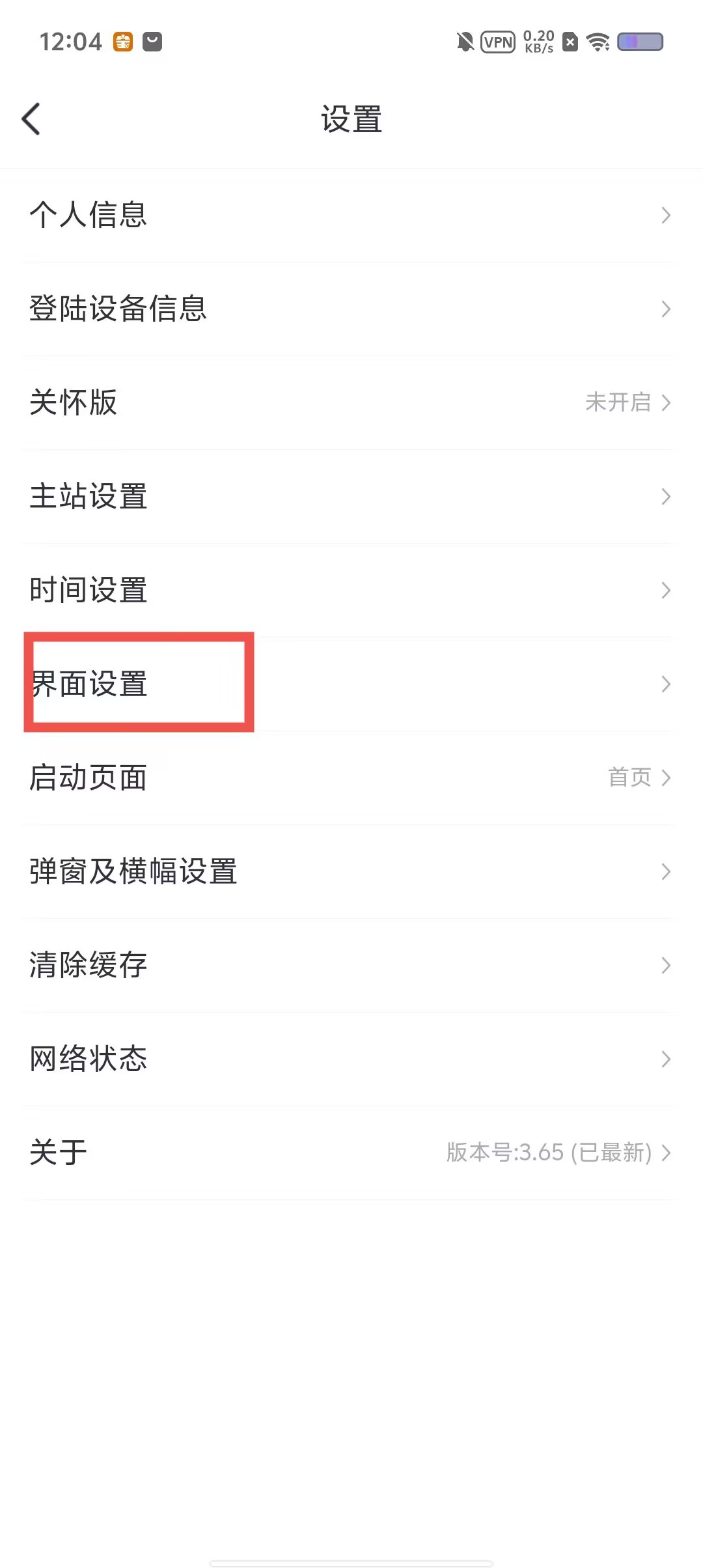Open 关怀版 setting
Viewport: 703px width, 1568px height.
click(x=350, y=402)
